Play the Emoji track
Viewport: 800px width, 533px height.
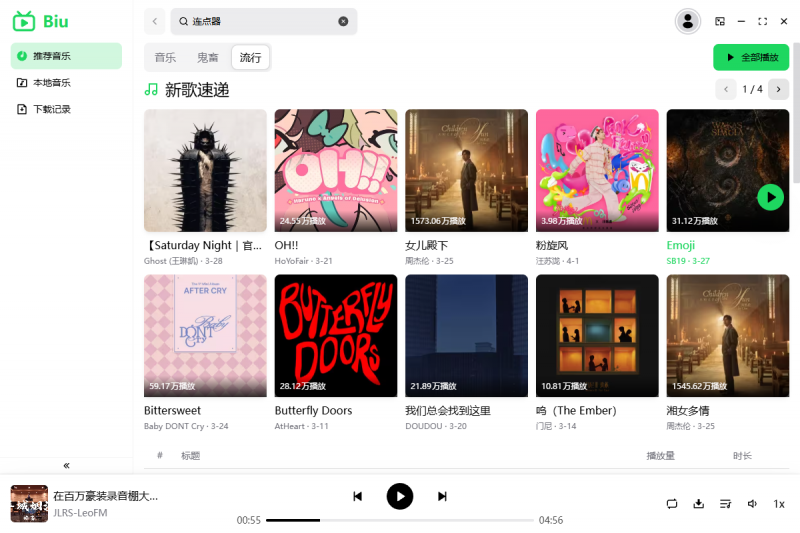coord(770,197)
